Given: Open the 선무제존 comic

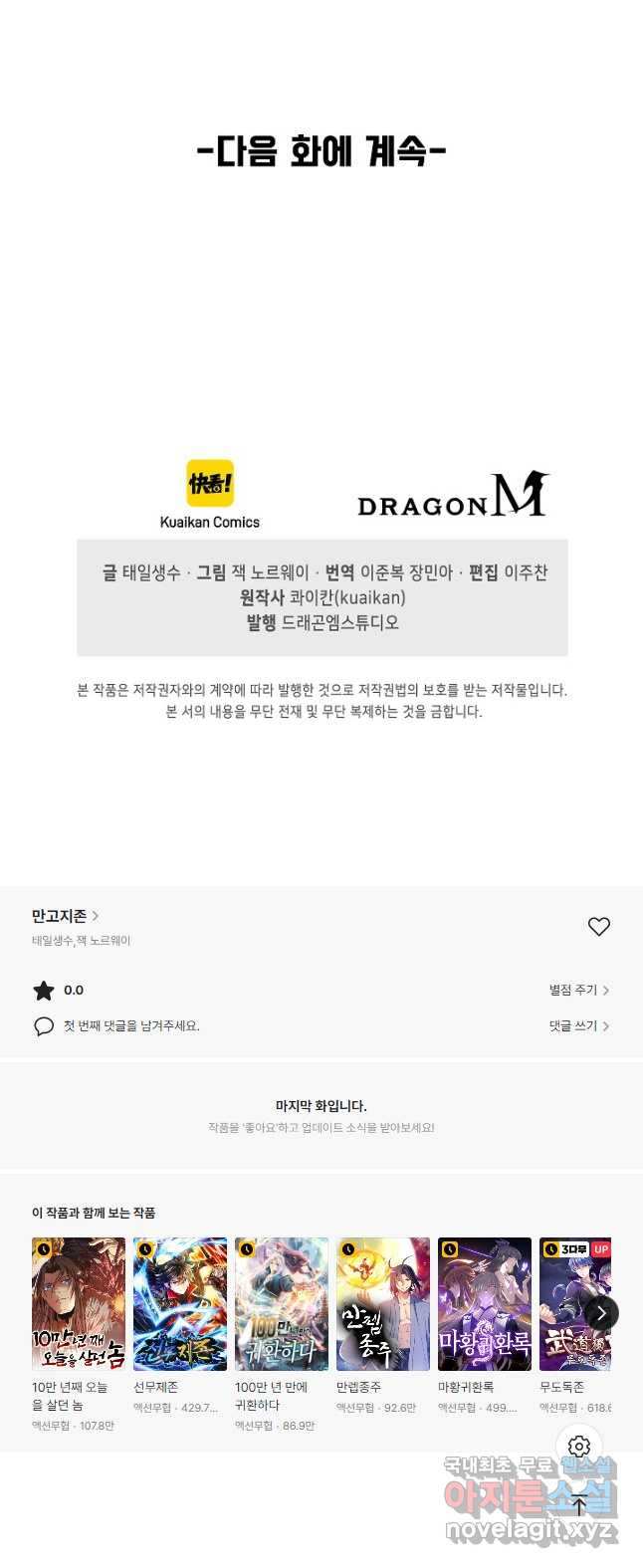Looking at the screenshot, I should point(180,1304).
